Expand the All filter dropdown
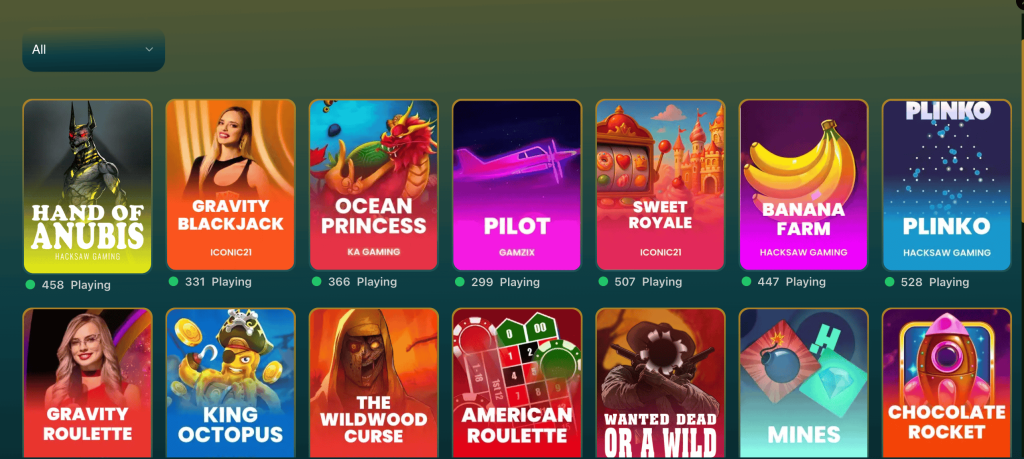Screen dimensions: 1024x459 [93, 49]
